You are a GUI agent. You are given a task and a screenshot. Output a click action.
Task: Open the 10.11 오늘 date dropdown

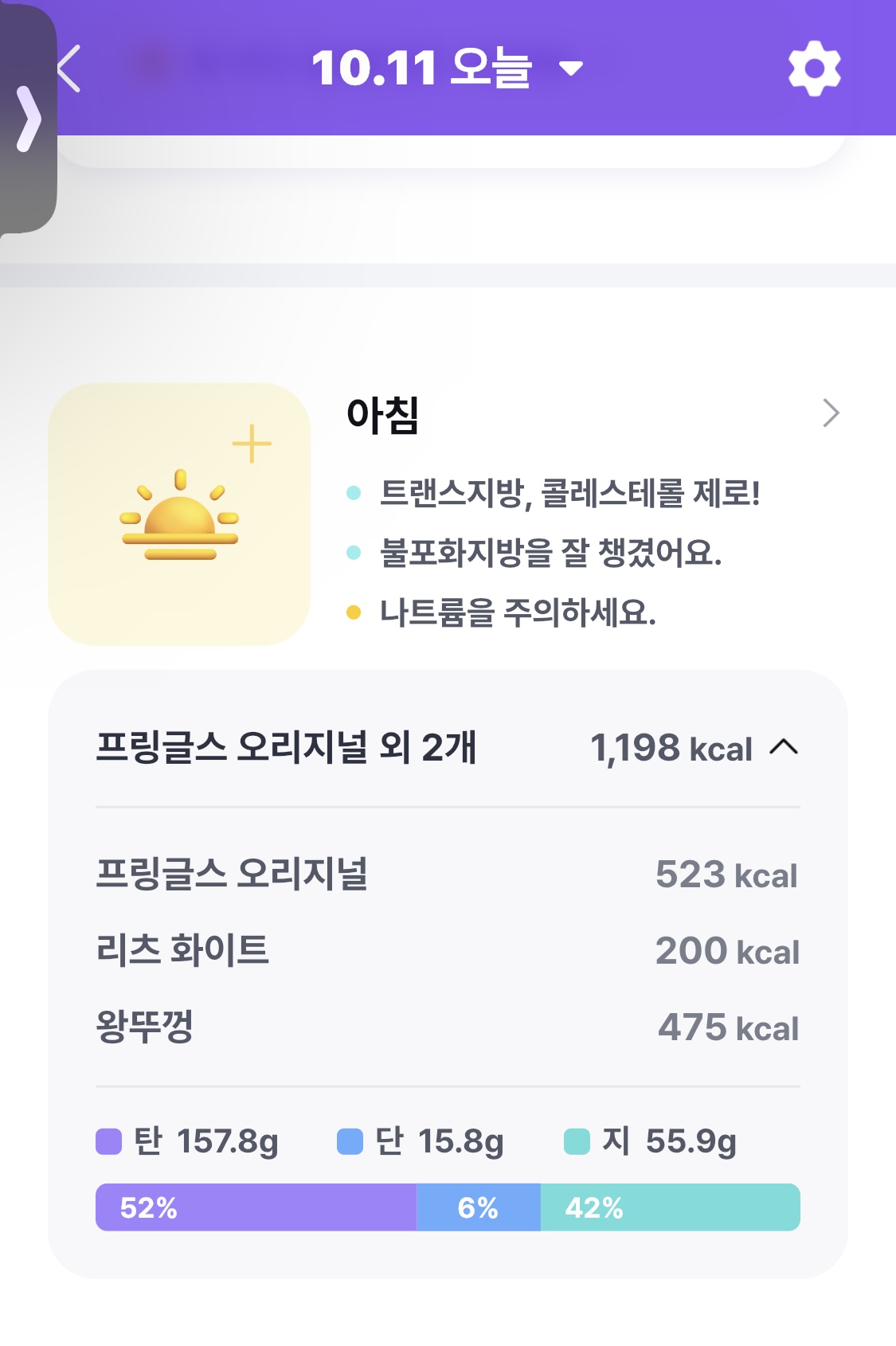tap(447, 68)
